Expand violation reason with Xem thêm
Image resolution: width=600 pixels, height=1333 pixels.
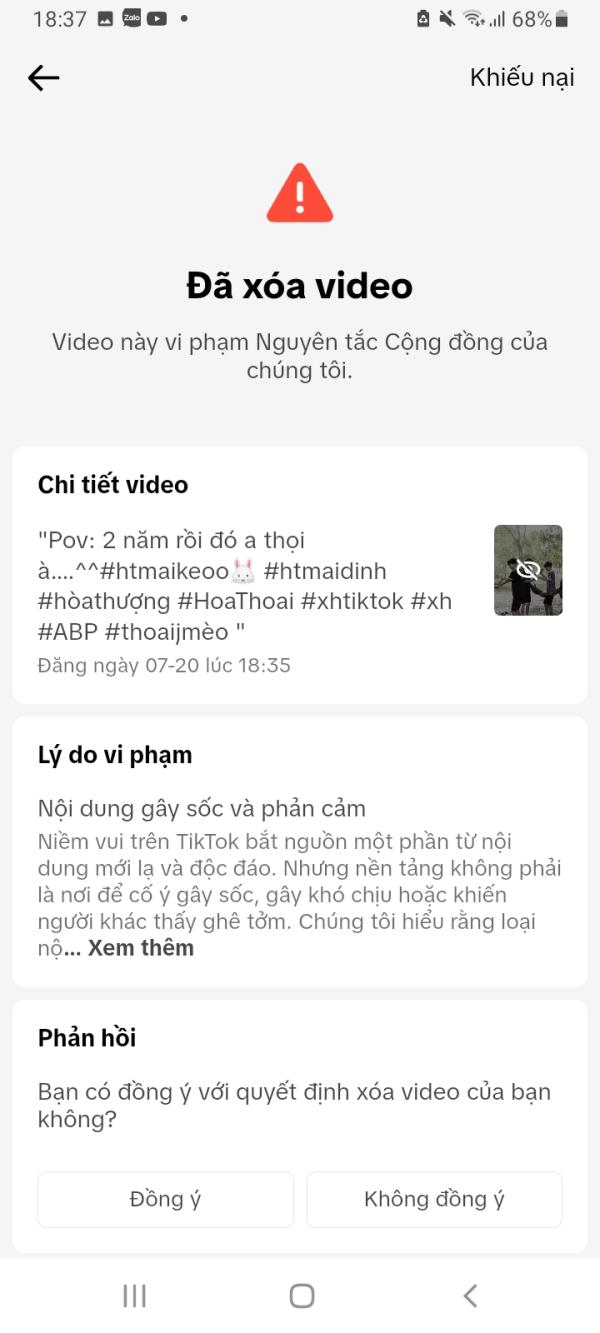pos(141,948)
